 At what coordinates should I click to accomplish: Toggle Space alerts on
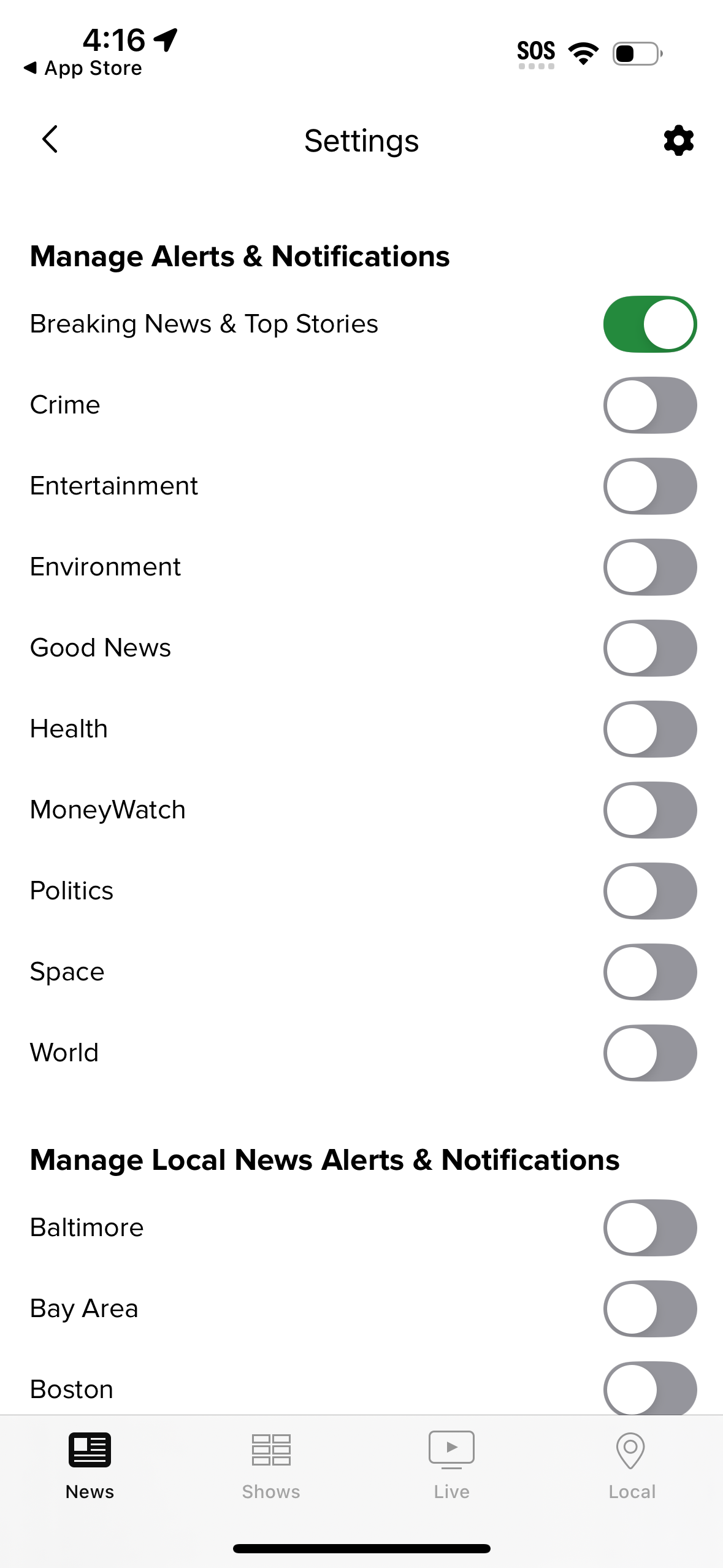point(650,972)
